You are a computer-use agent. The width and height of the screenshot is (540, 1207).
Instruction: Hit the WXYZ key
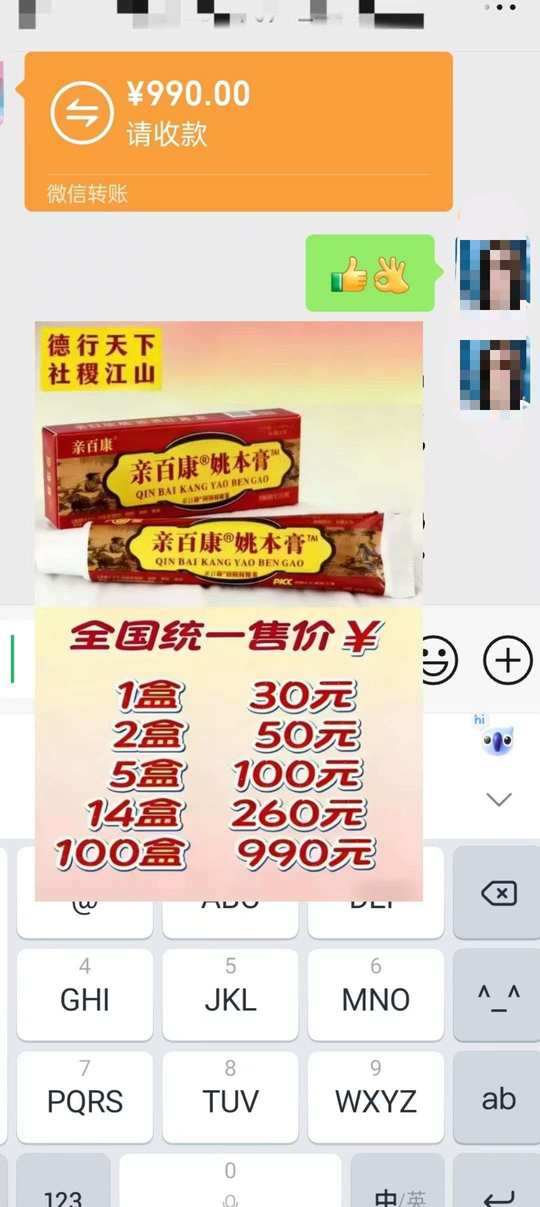[x=376, y=1097]
